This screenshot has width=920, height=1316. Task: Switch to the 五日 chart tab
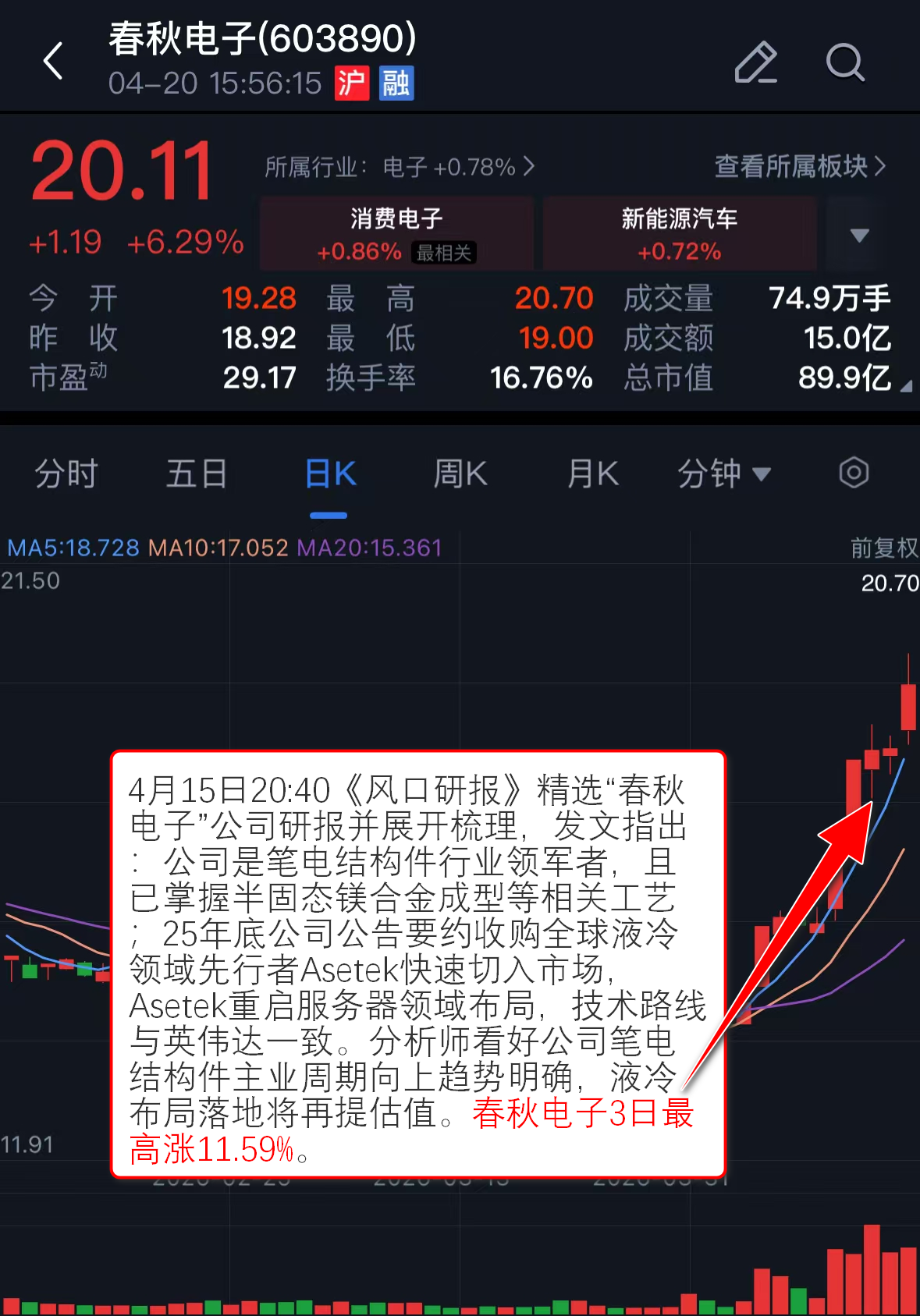(197, 474)
